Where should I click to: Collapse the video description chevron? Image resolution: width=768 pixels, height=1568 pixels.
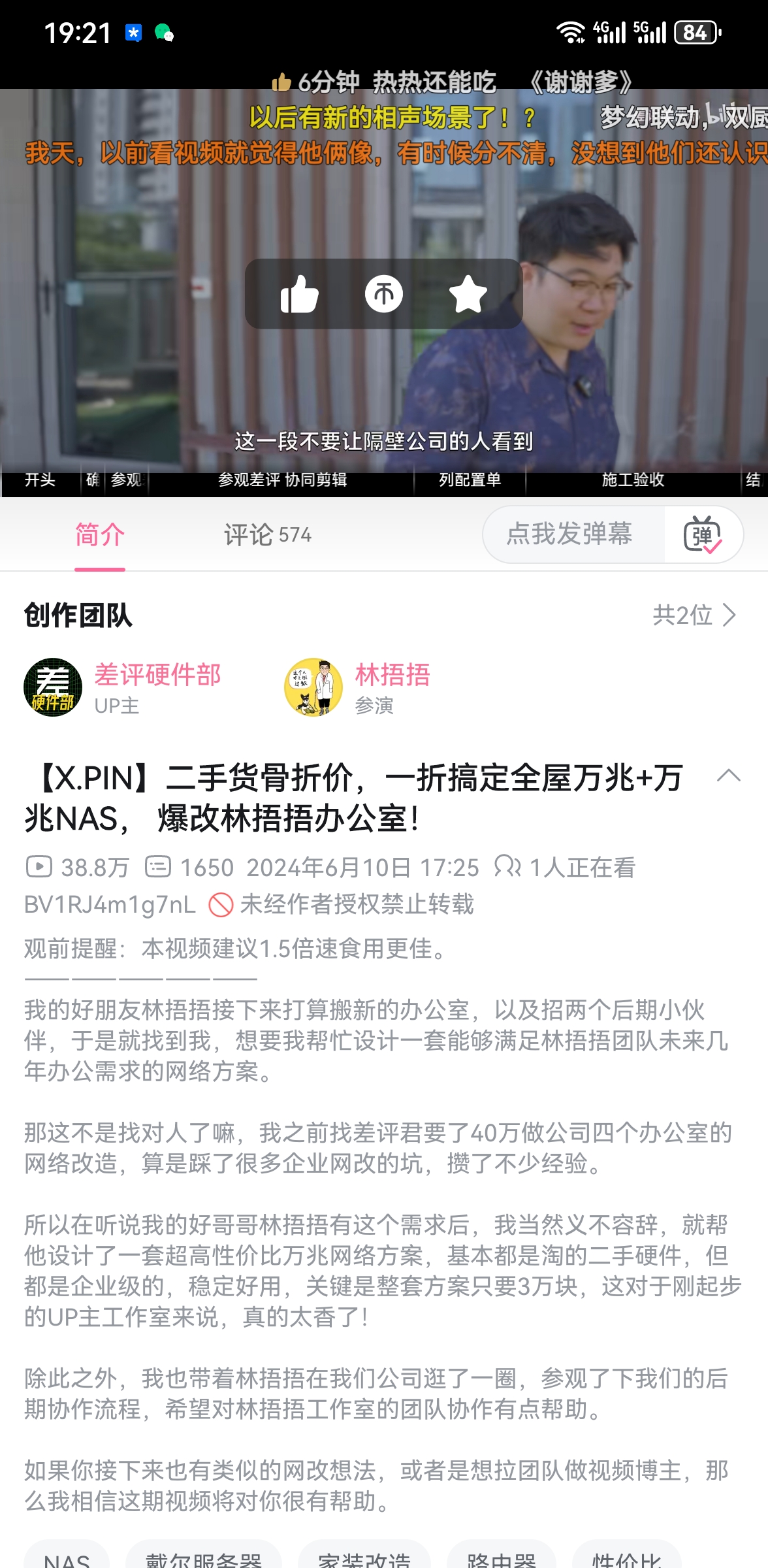pyautogui.click(x=728, y=776)
